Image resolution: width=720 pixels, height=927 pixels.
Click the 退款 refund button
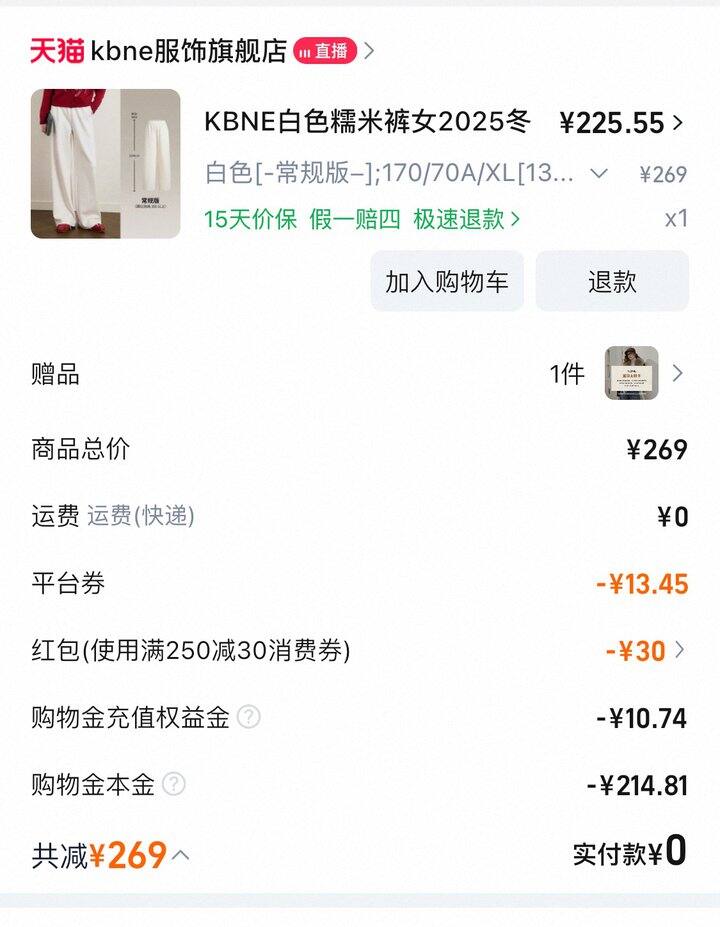612,282
